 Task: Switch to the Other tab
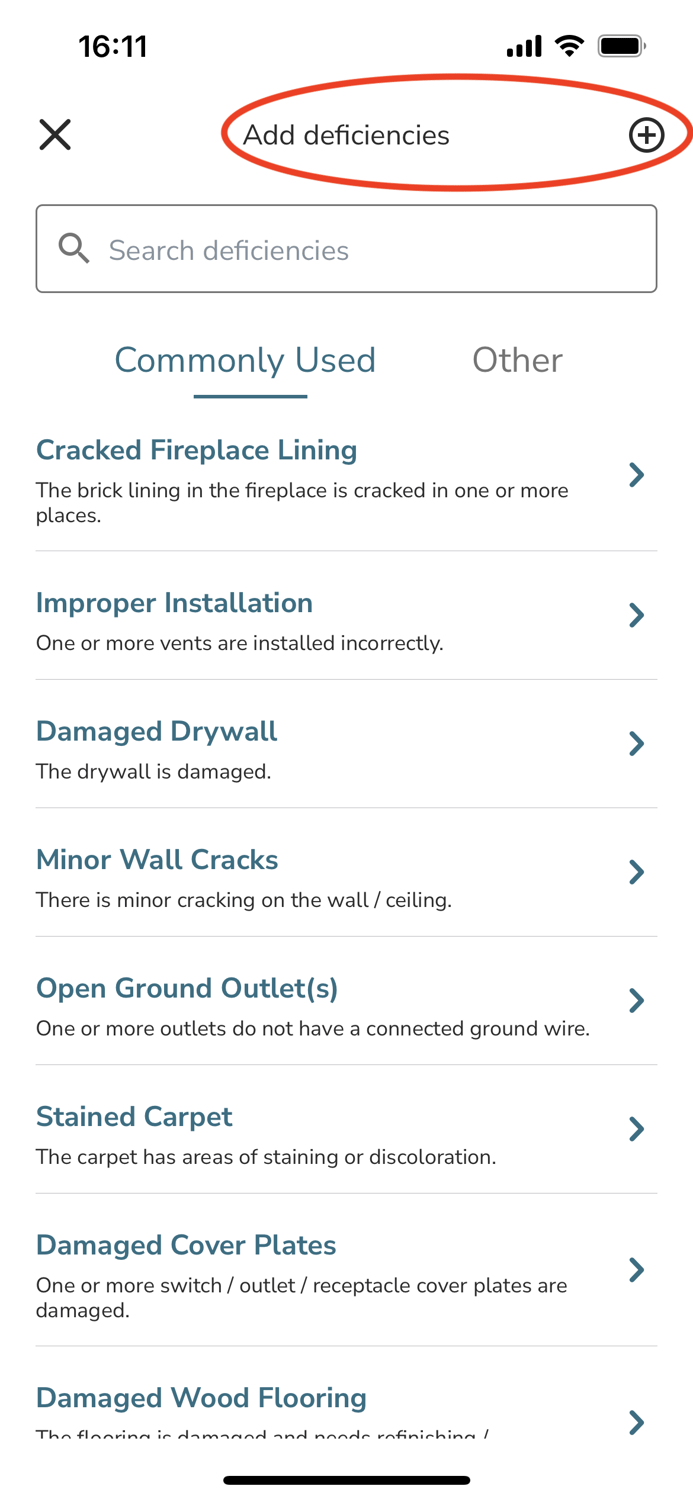(517, 360)
